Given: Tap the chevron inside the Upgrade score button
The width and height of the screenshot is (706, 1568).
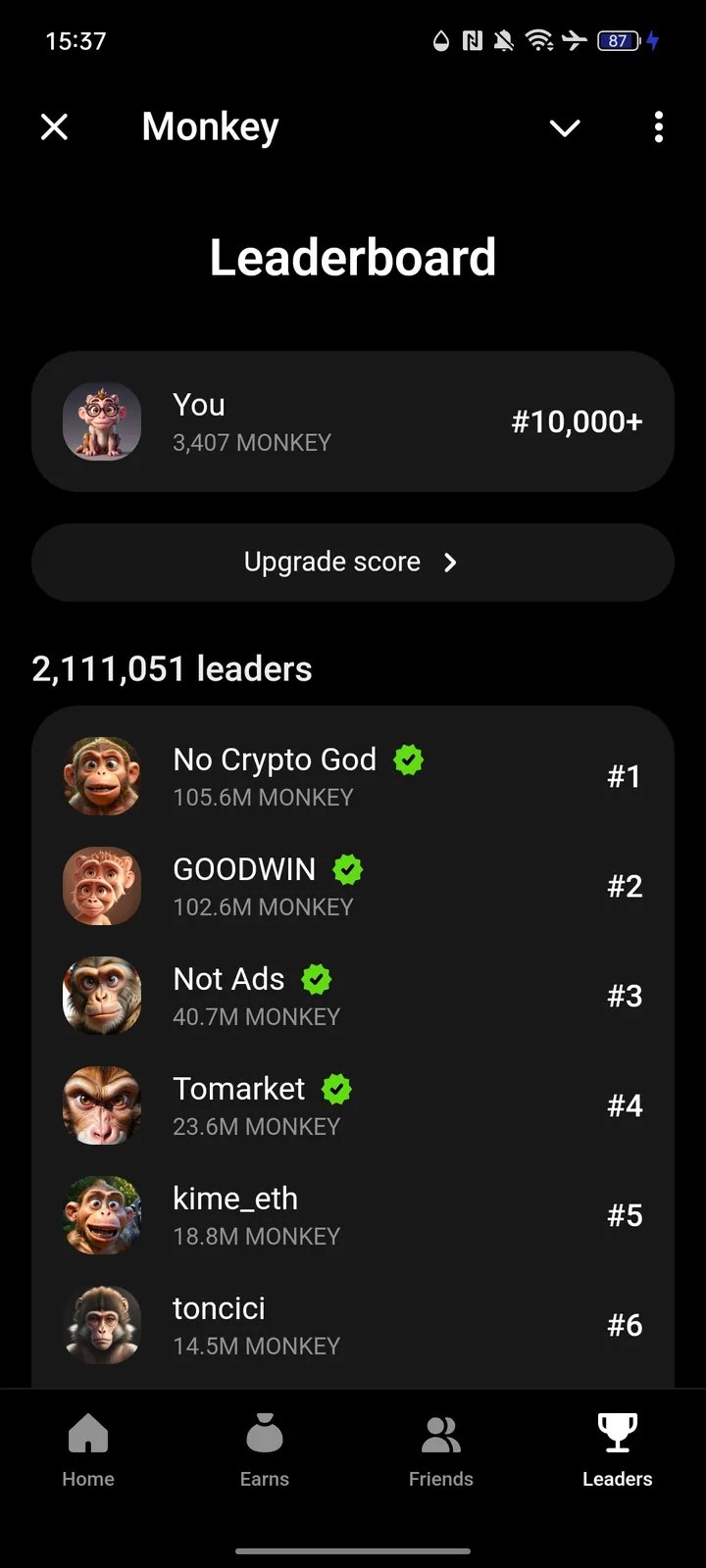Looking at the screenshot, I should [x=450, y=563].
